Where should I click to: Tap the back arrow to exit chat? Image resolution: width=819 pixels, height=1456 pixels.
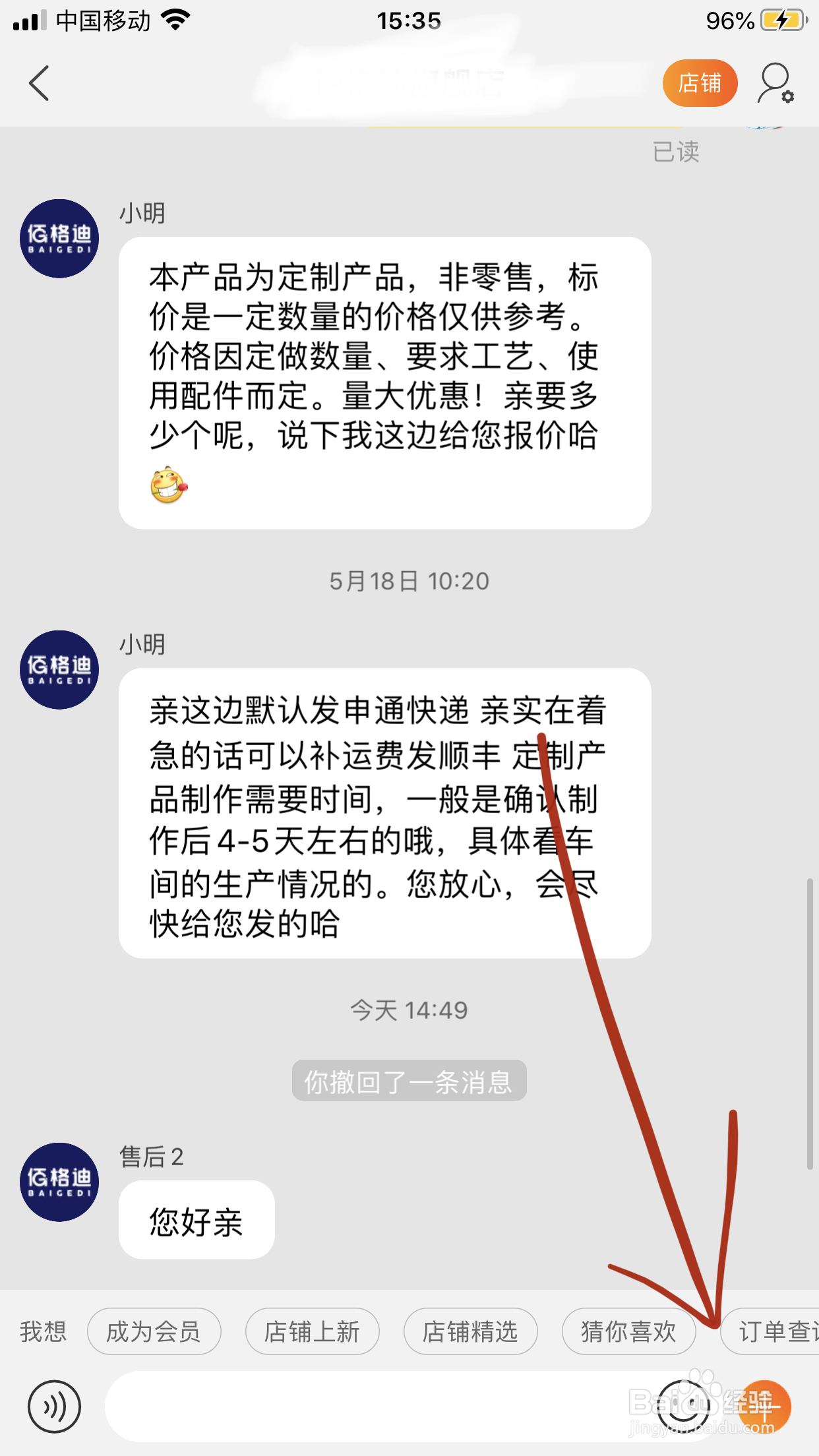(38, 84)
